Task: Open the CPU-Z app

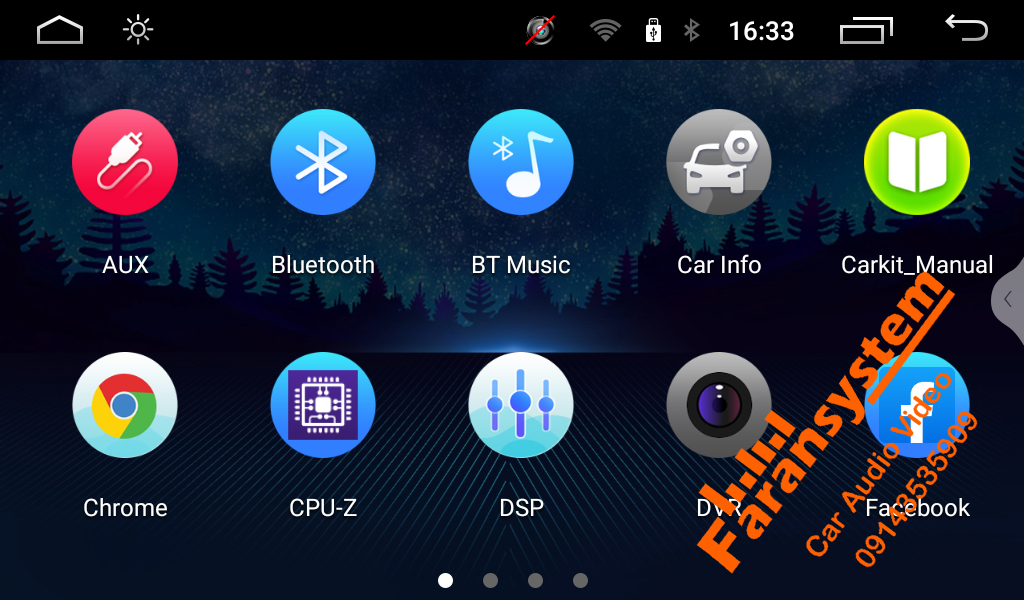Action: tap(323, 405)
